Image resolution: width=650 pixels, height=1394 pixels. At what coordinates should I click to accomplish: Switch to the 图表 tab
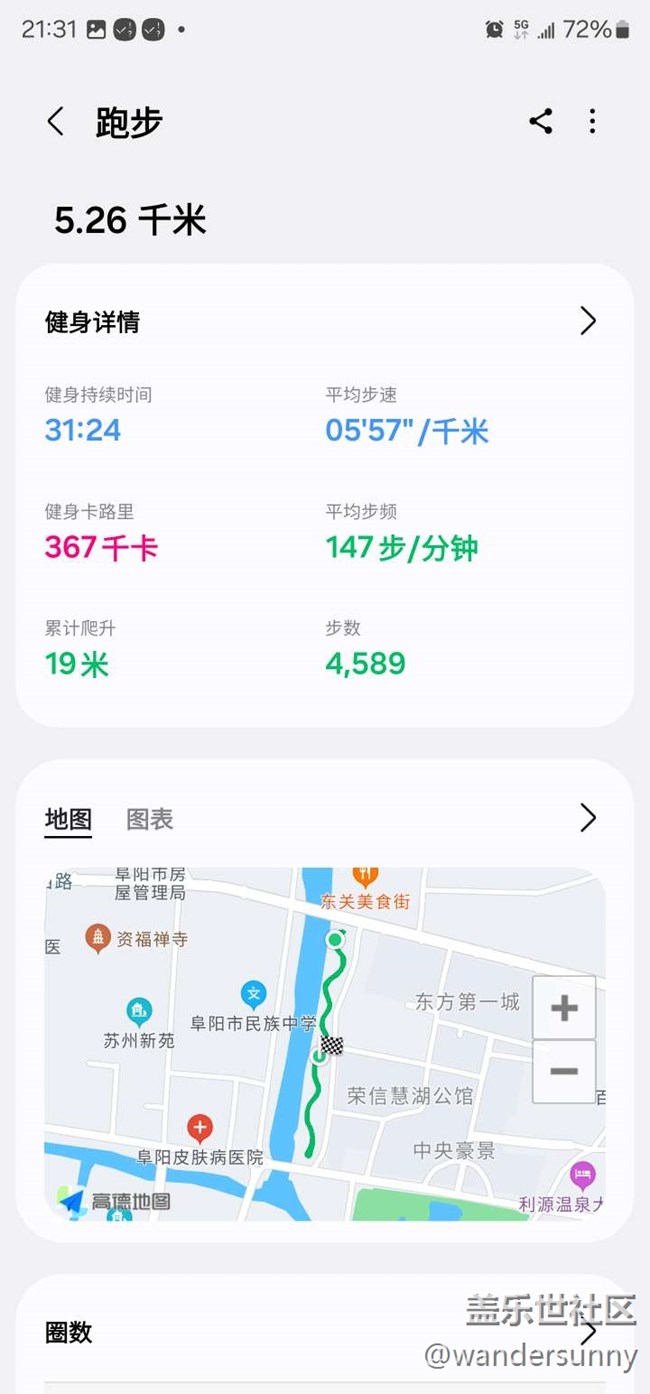tap(150, 819)
